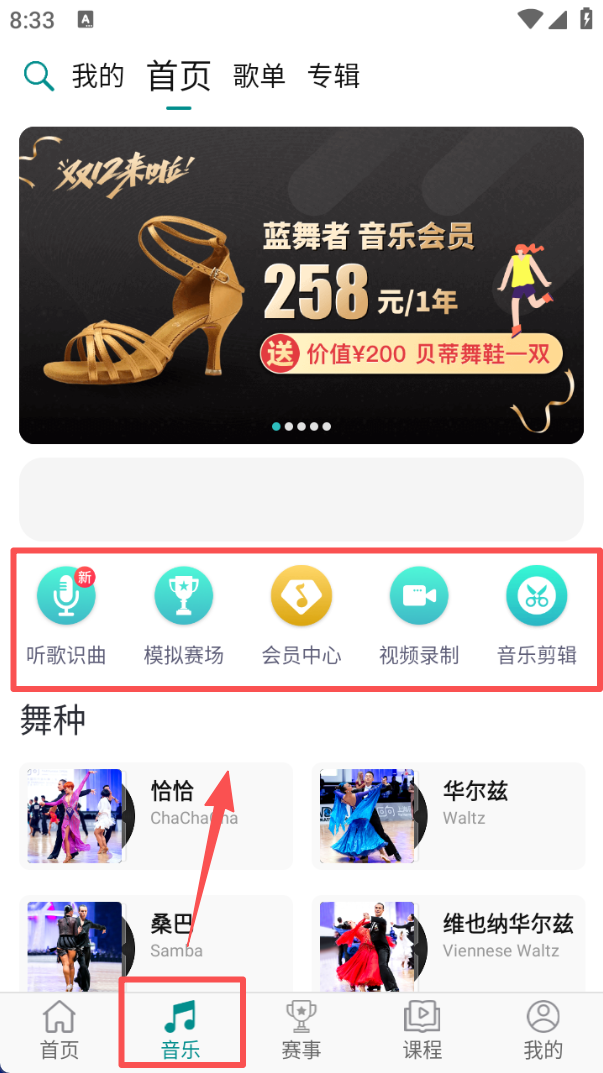
Task: Open the 华尔兹 Waltz dance card
Action: coord(448,815)
